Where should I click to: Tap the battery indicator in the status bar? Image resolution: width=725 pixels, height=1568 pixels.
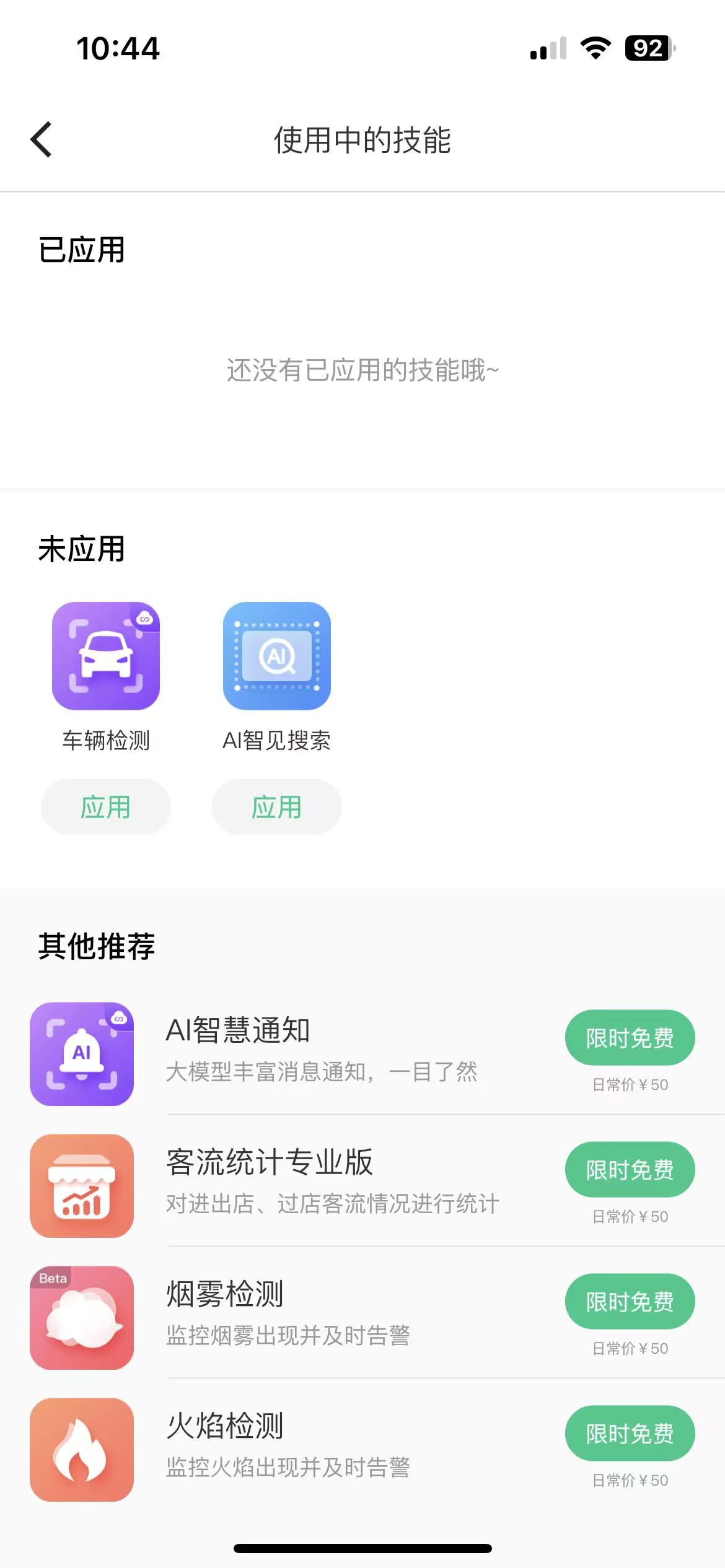pos(647,47)
